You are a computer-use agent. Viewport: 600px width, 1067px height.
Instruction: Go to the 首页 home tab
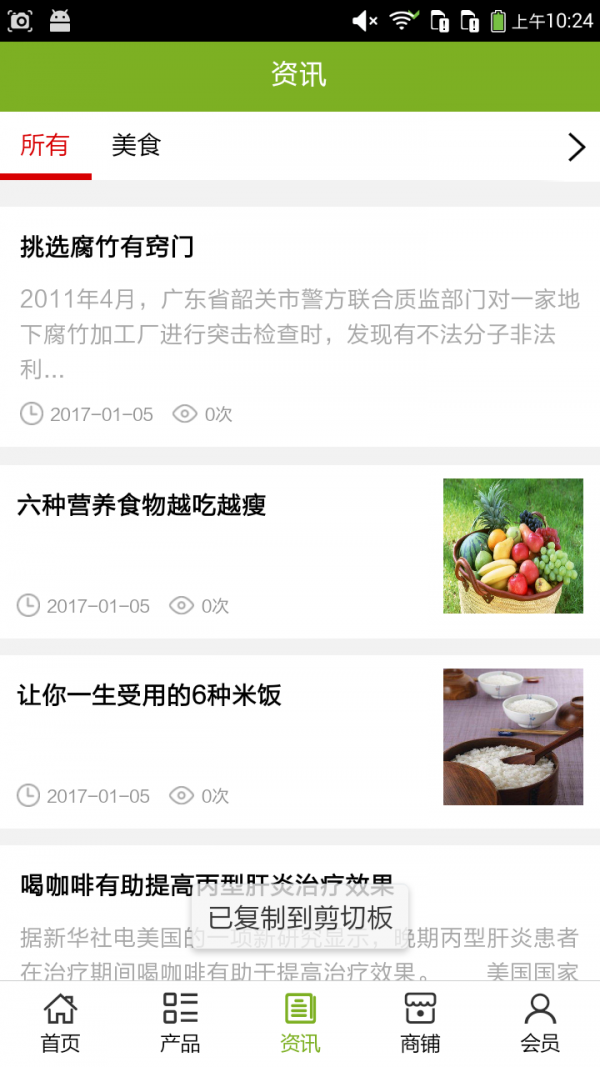coord(60,1022)
